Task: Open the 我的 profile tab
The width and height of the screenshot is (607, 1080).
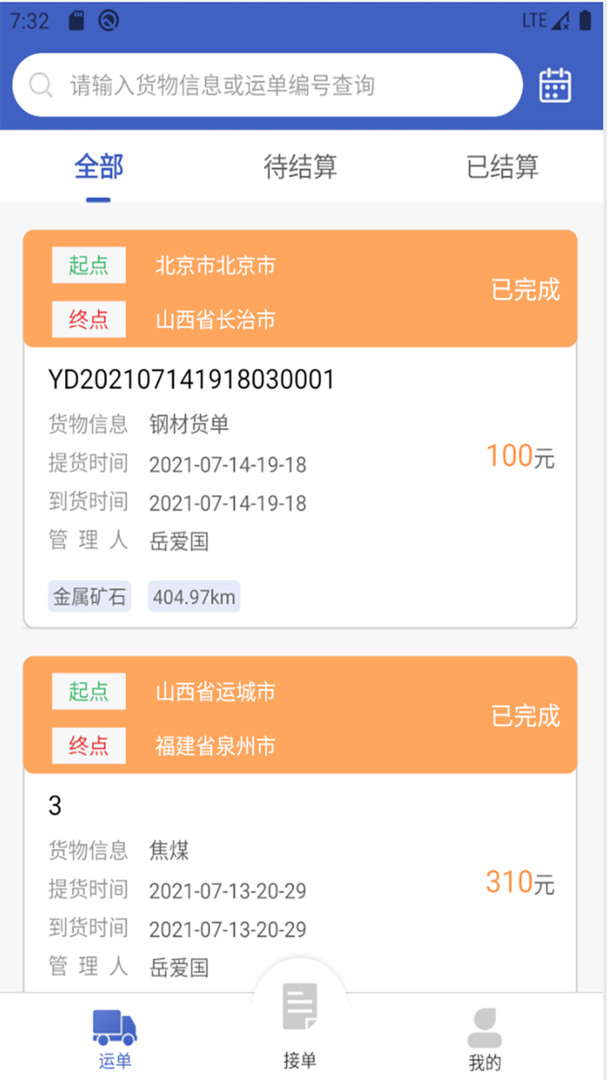Action: (x=485, y=1039)
